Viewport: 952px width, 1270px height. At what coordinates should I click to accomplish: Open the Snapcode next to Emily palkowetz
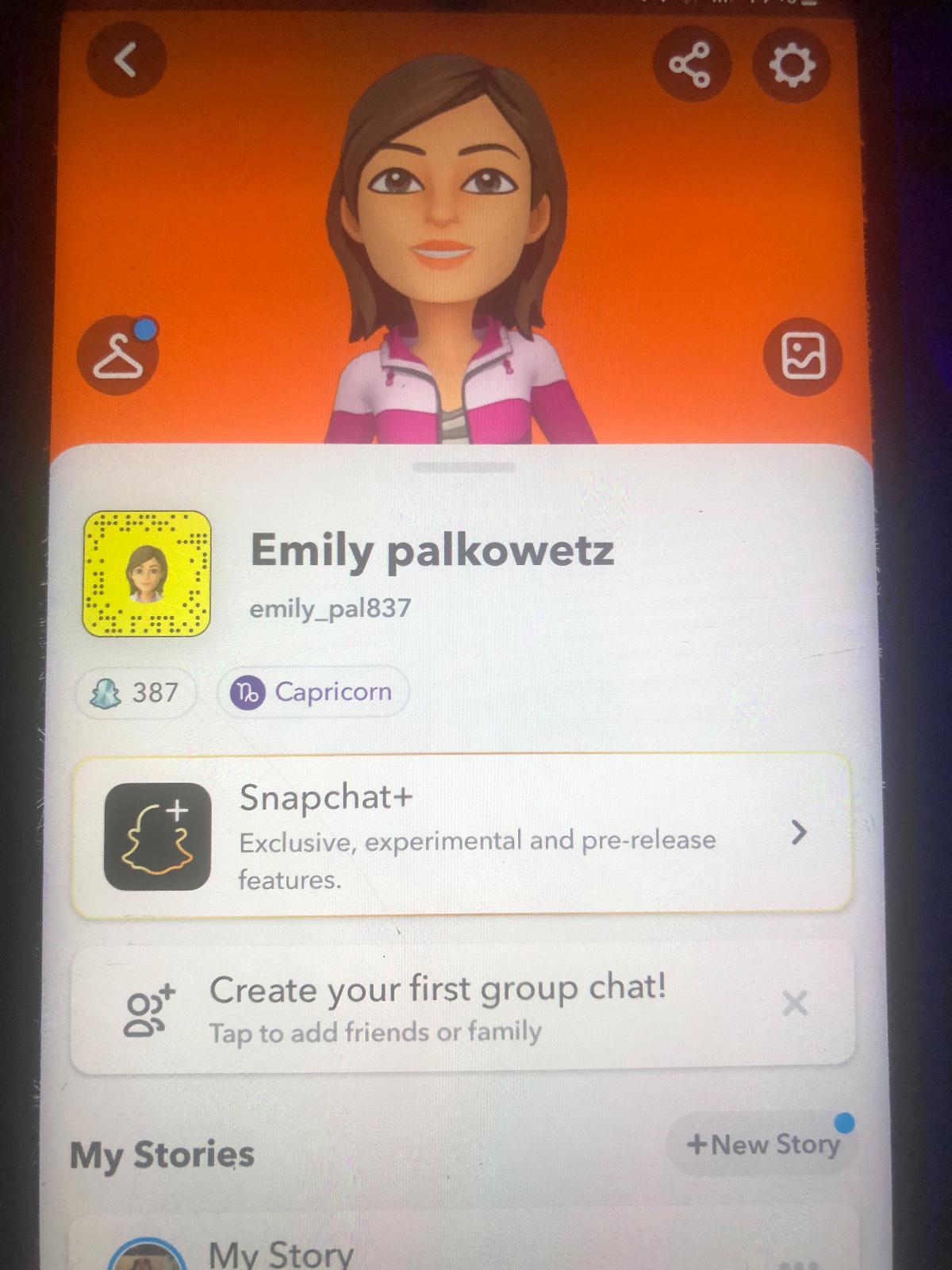point(147,574)
